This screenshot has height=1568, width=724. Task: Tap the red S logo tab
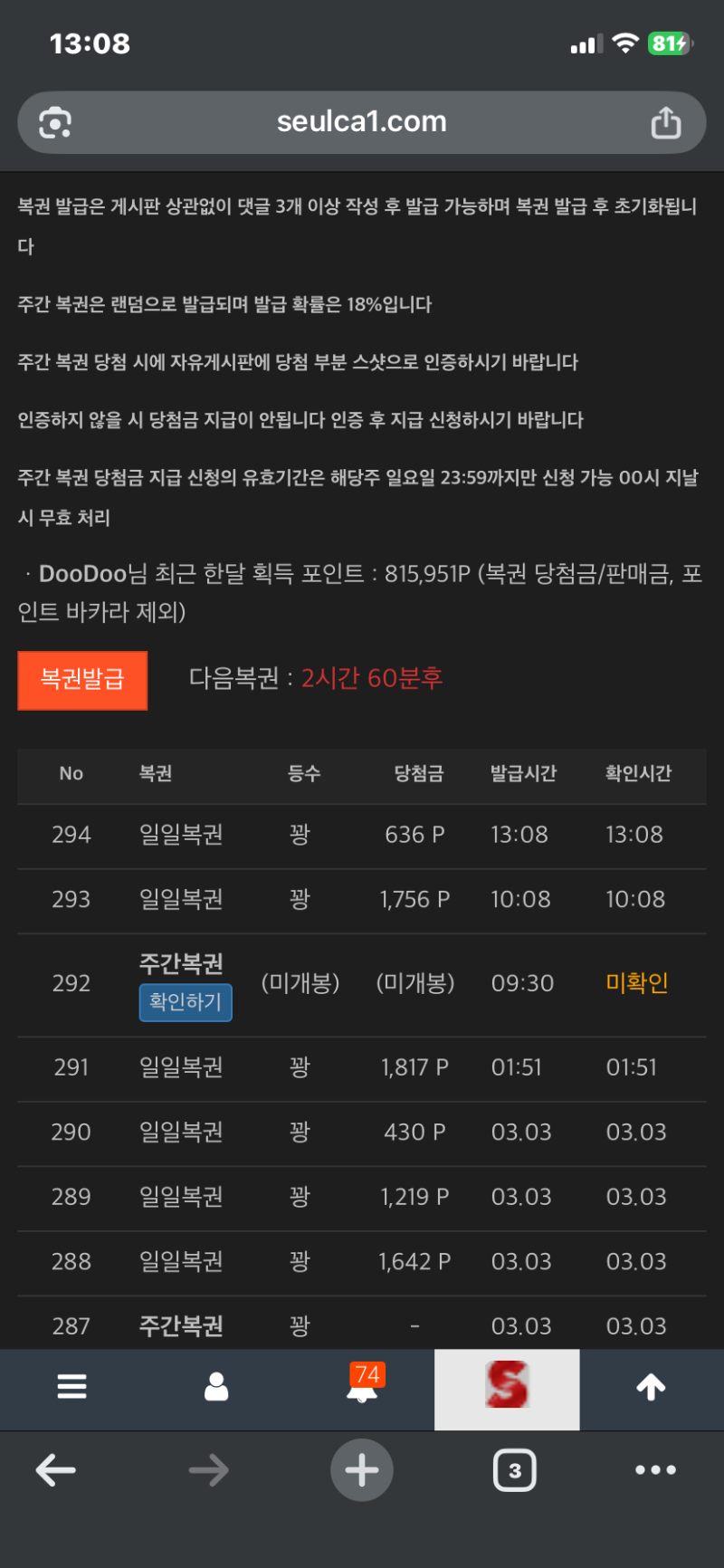coord(507,1386)
